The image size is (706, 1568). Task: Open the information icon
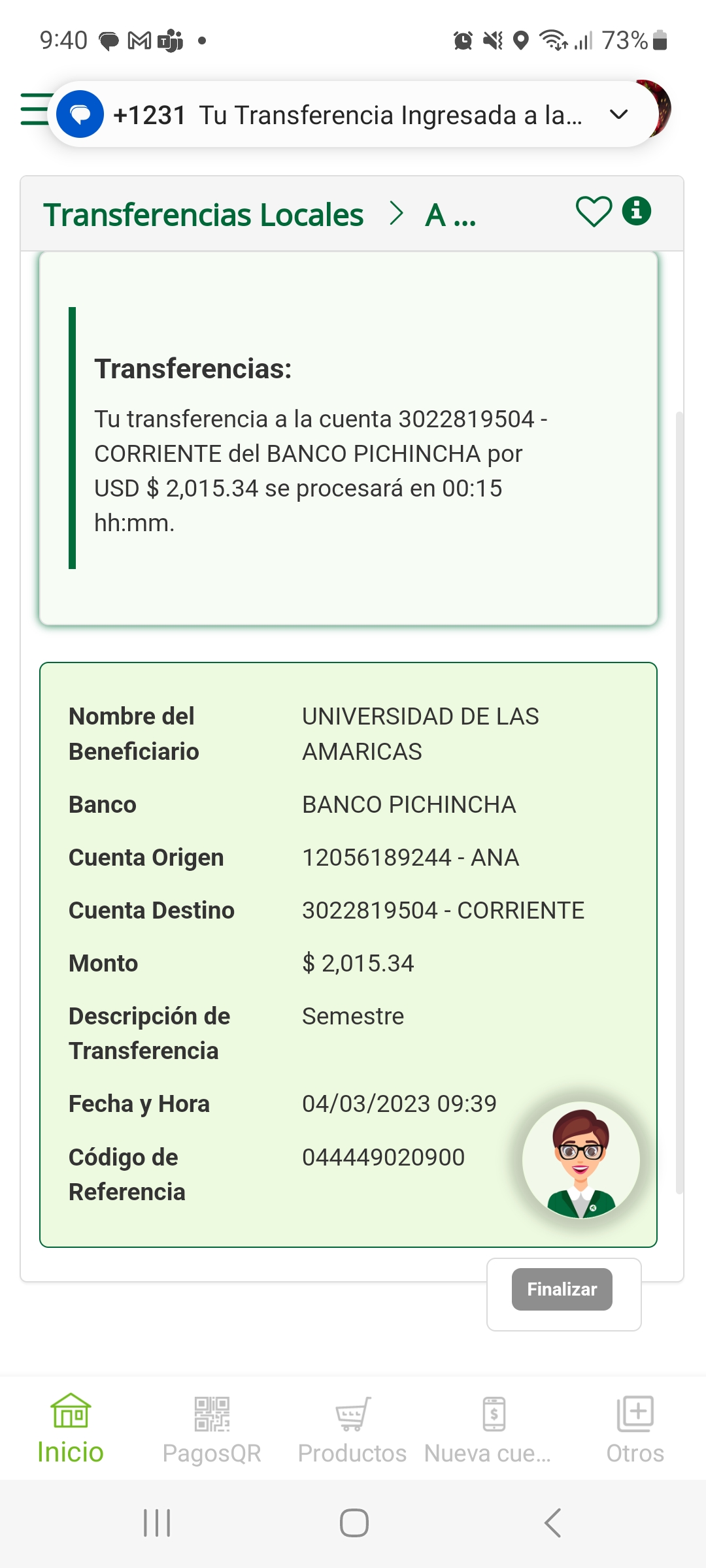click(637, 211)
